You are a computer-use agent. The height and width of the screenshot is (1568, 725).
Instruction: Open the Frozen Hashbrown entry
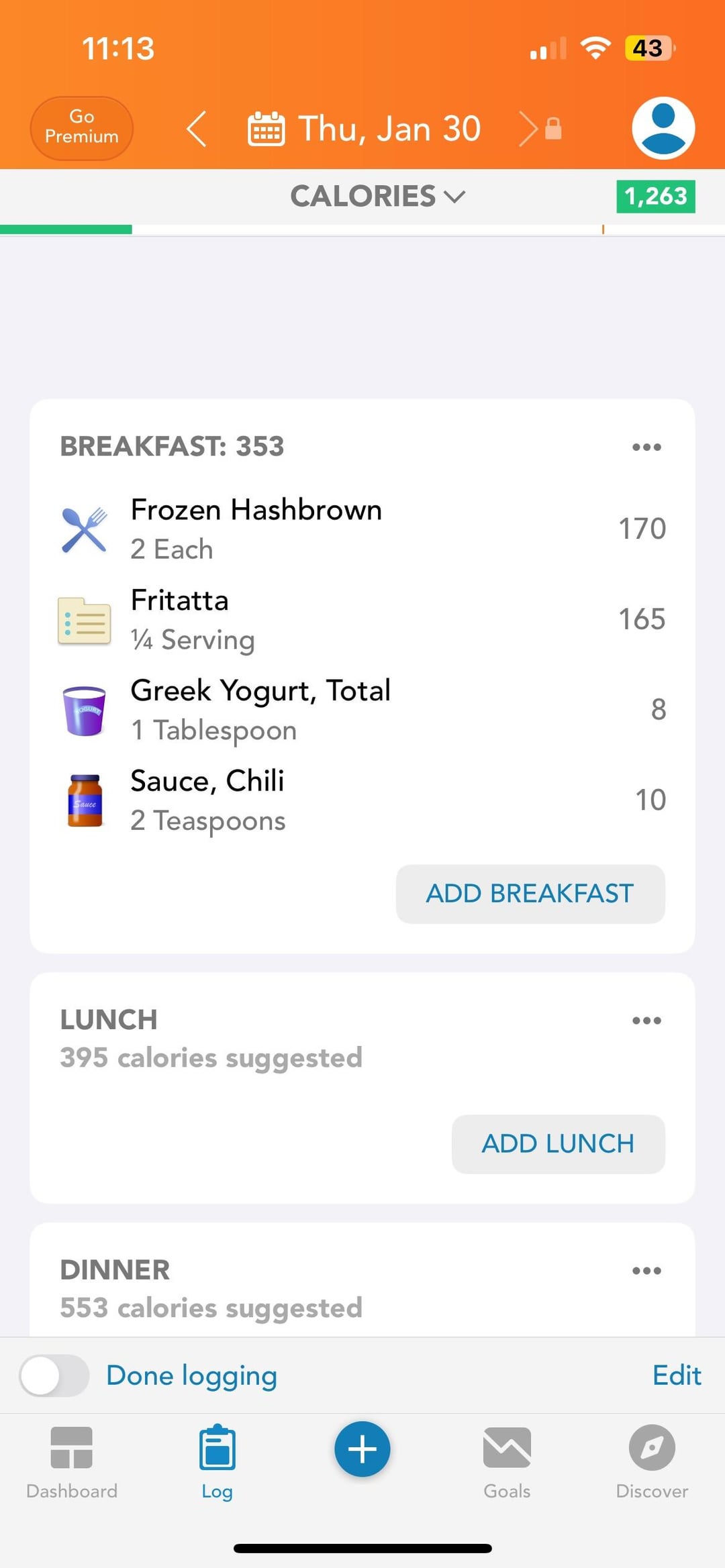click(x=362, y=529)
